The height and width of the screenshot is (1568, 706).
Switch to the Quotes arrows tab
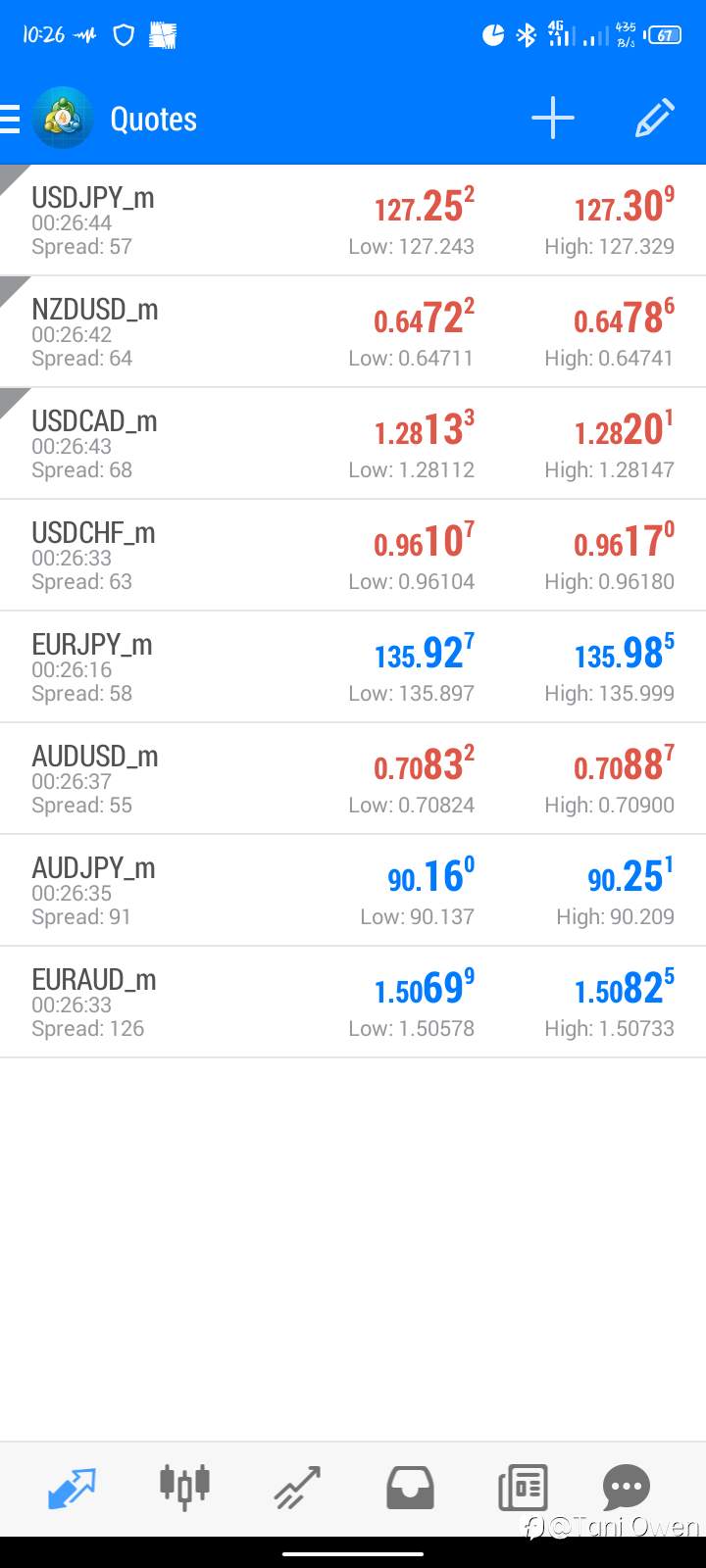pyautogui.click(x=72, y=1489)
